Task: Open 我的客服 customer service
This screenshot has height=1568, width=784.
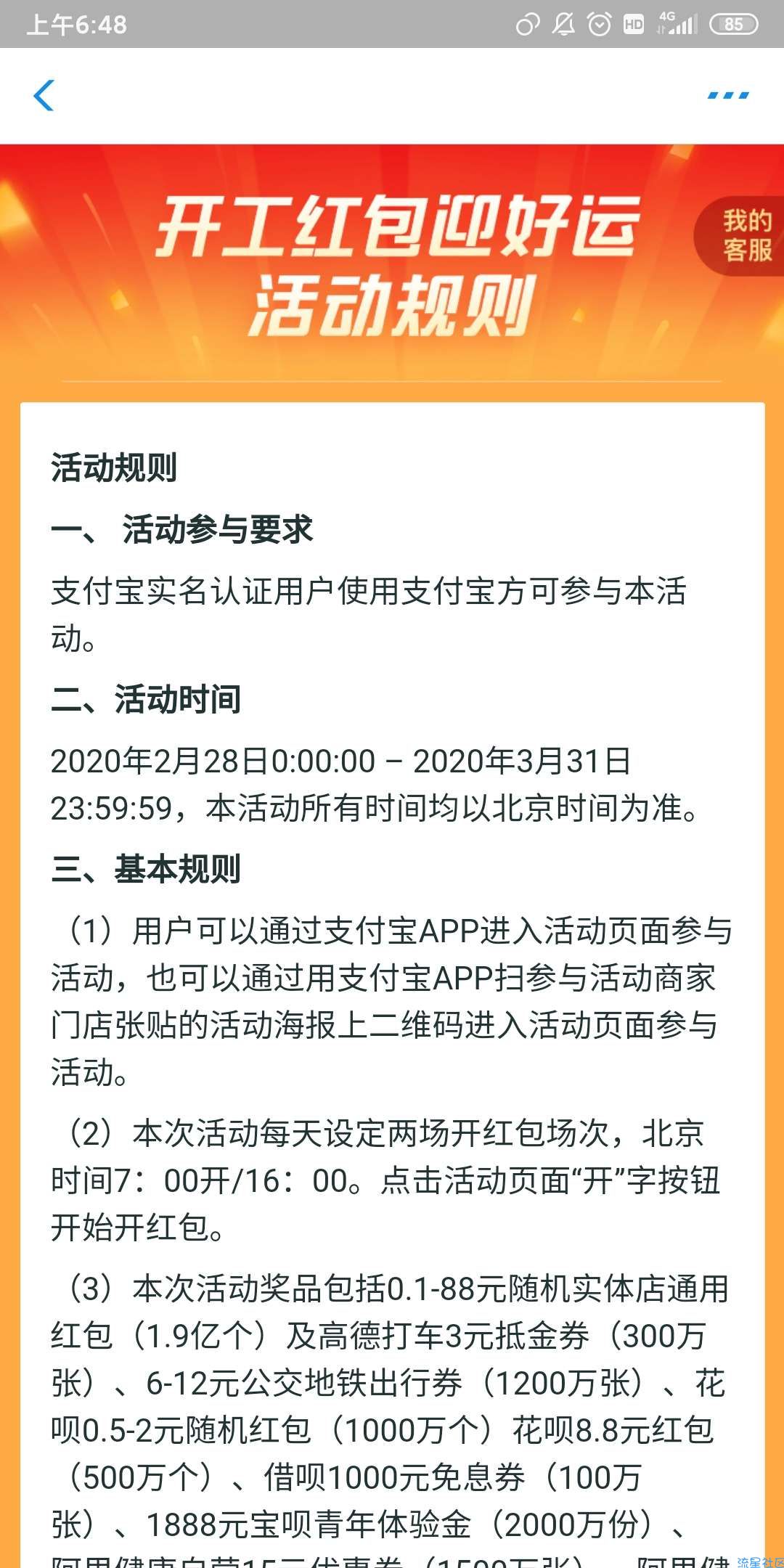Action: coord(745,235)
